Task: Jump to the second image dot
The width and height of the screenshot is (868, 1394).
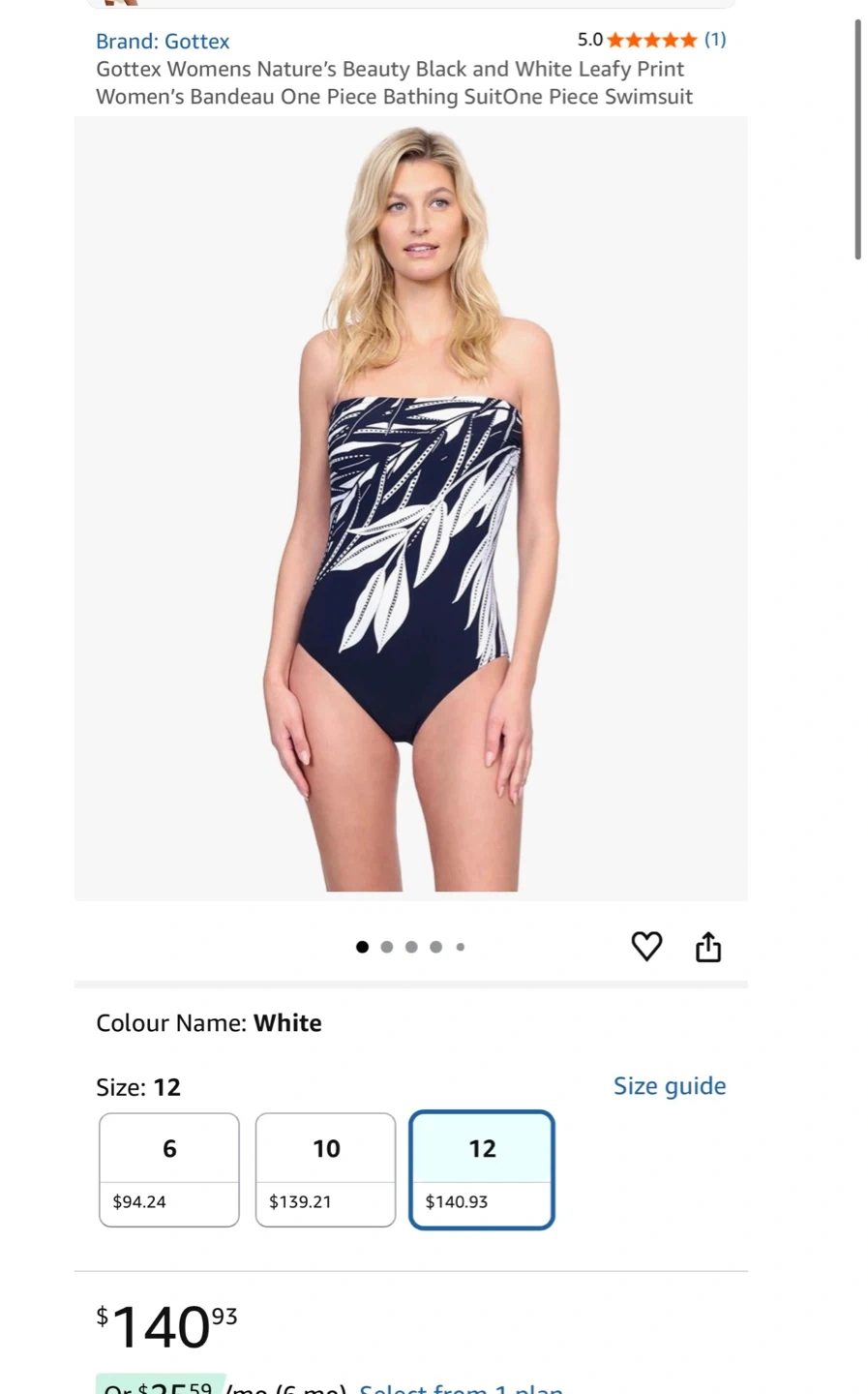Action: coord(387,947)
